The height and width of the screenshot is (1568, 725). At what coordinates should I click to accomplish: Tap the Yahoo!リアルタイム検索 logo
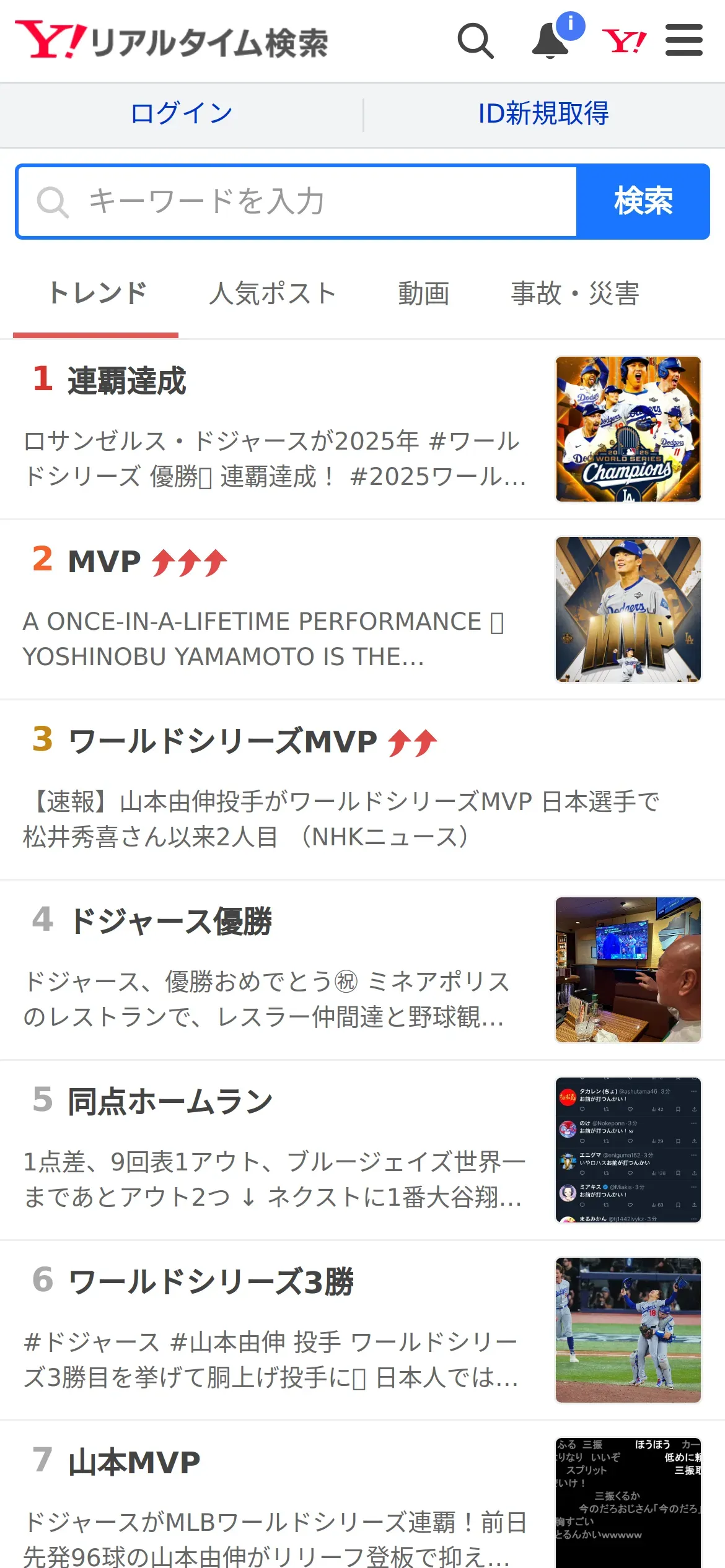pyautogui.click(x=172, y=41)
